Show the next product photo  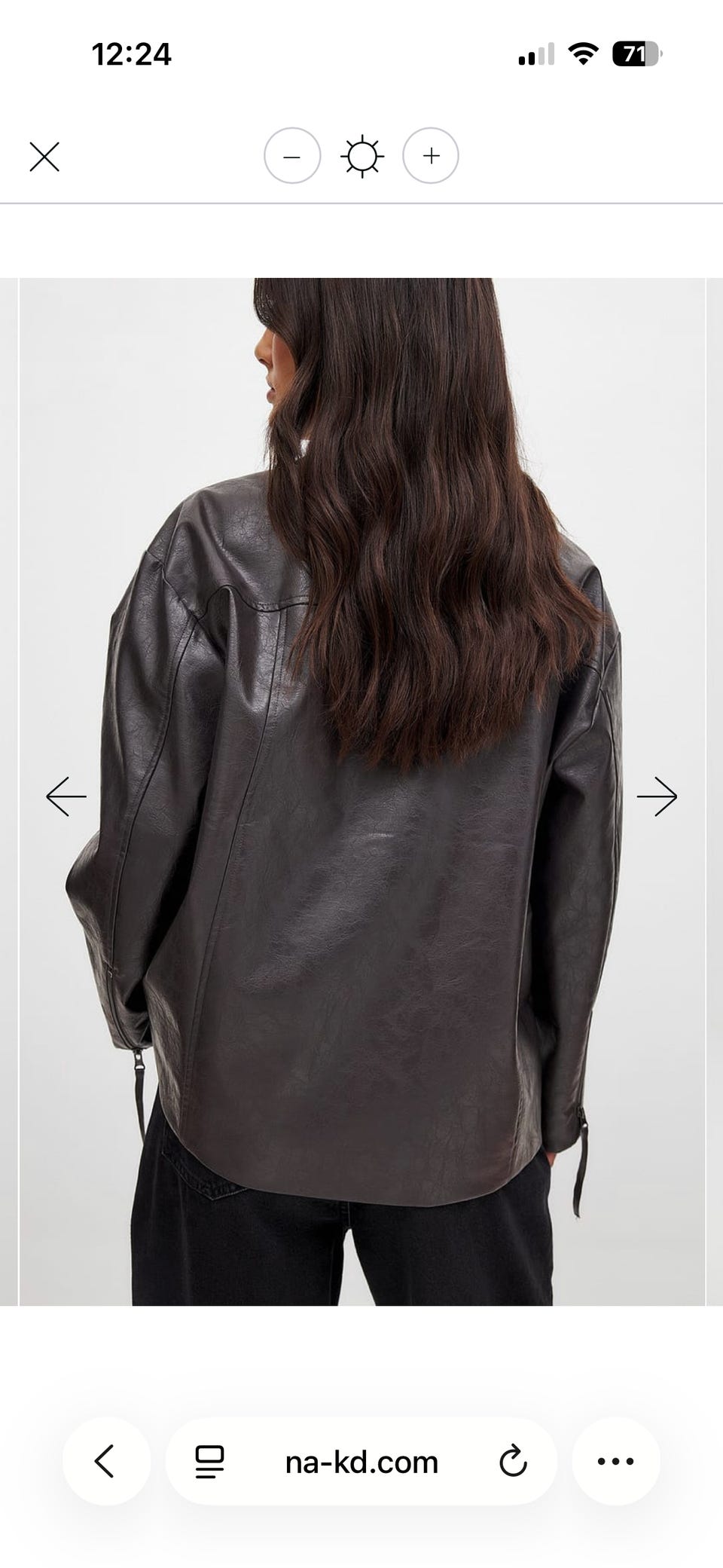pos(657,796)
